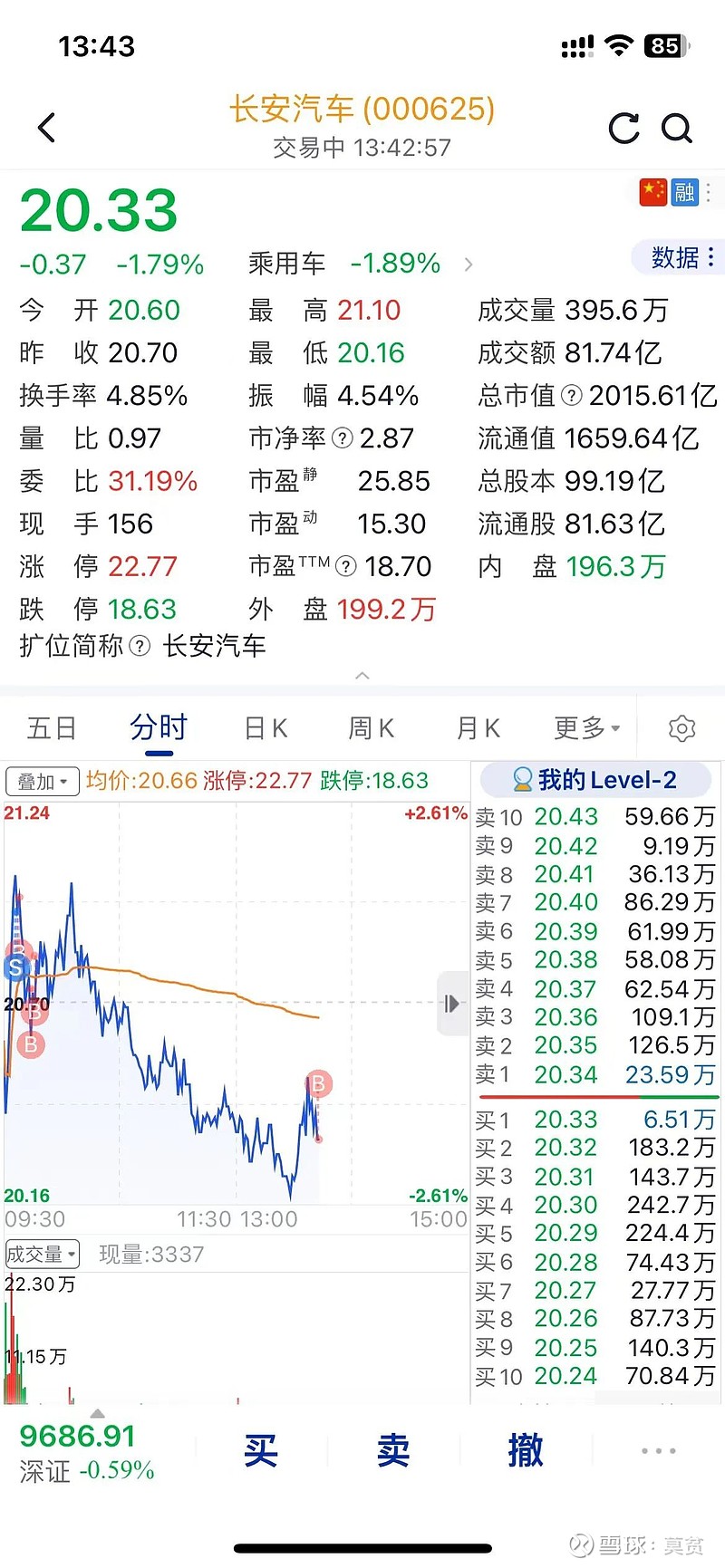Open chart settings gear icon
The image size is (725, 1568).
coord(681,728)
